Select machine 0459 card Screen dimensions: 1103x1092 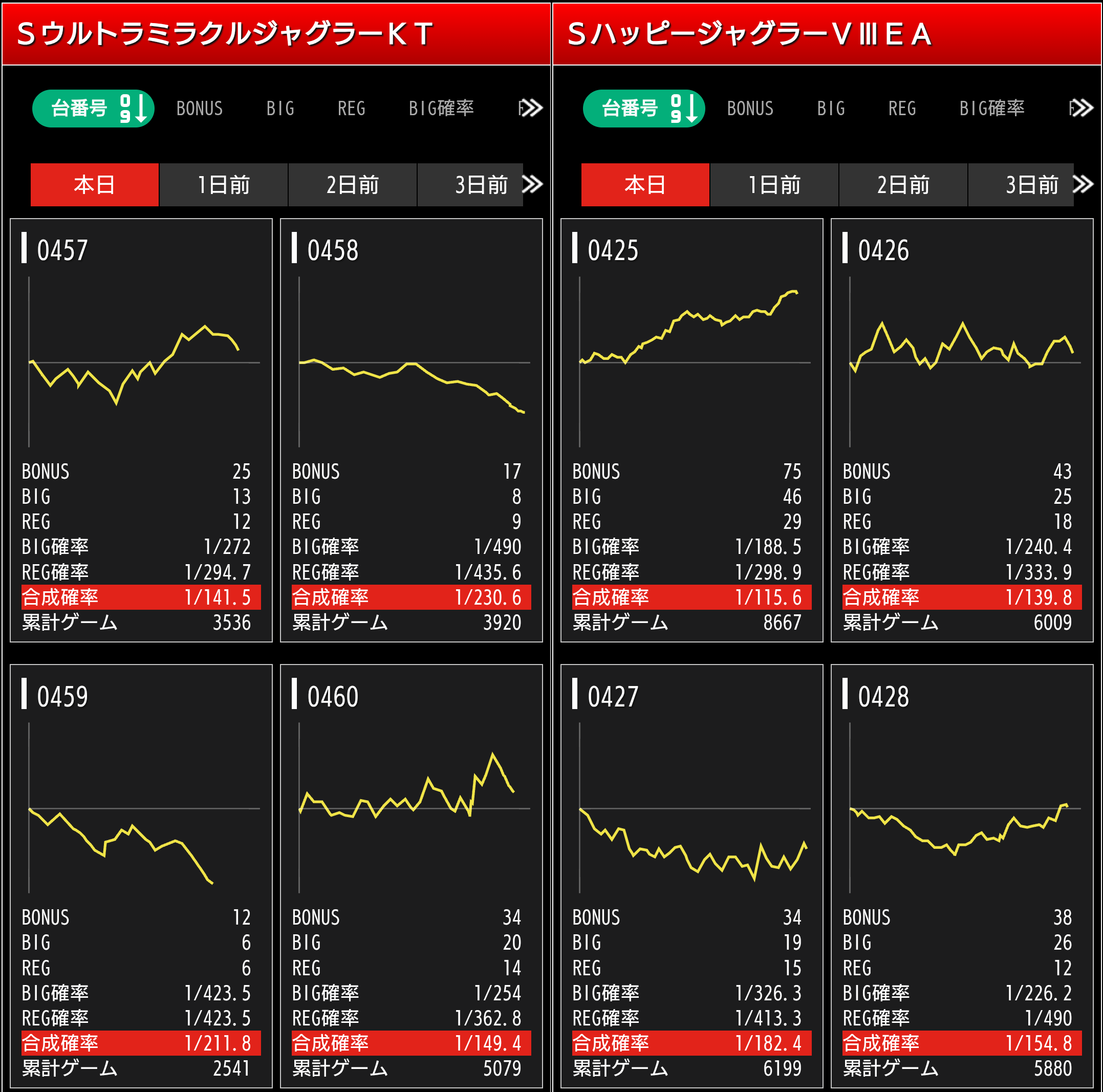(141, 875)
